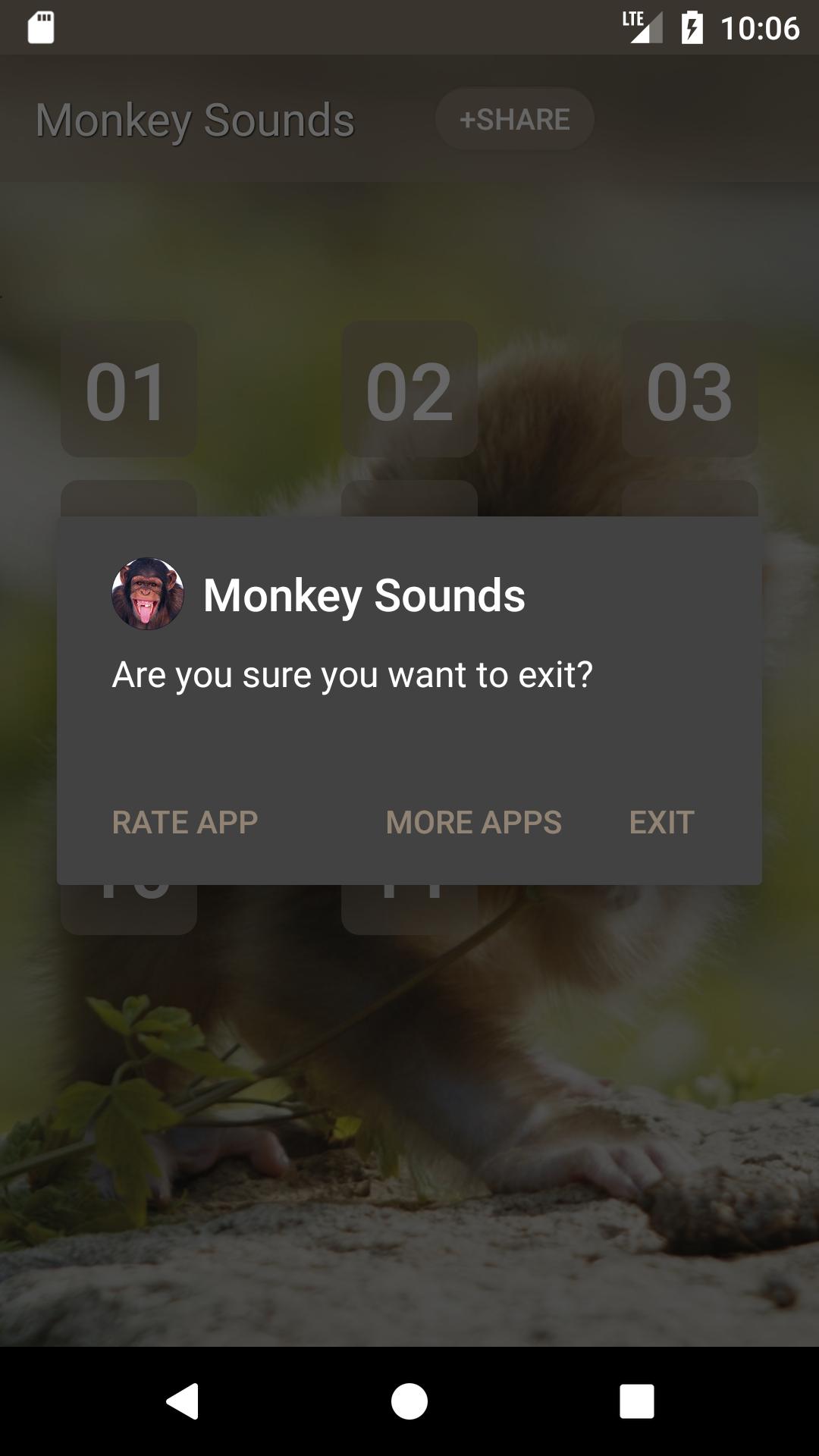Image resolution: width=819 pixels, height=1456 pixels.
Task: Go back with the system back button
Action: tap(182, 1401)
